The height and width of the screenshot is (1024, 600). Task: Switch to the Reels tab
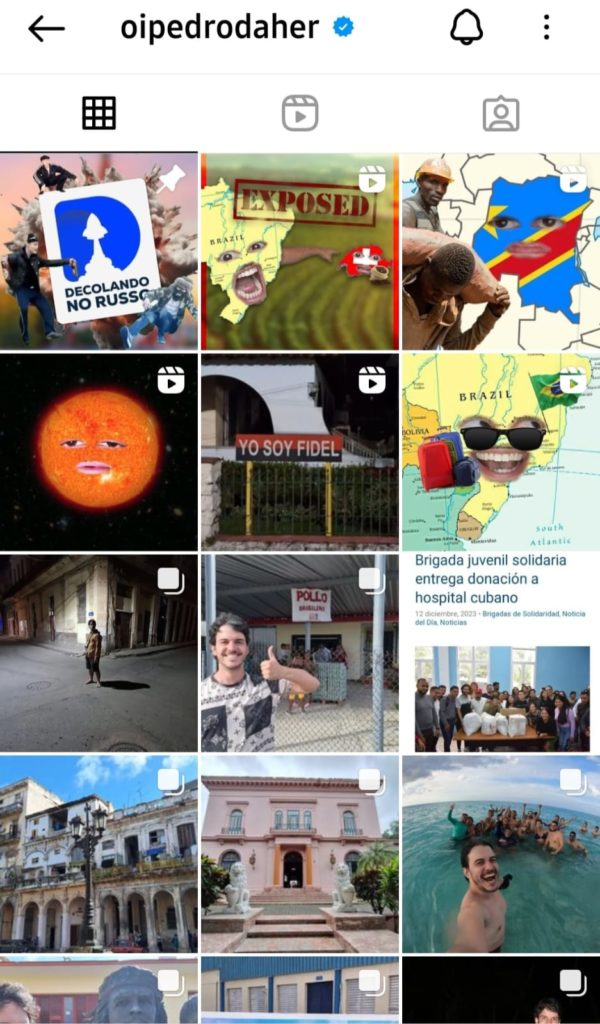(x=300, y=114)
